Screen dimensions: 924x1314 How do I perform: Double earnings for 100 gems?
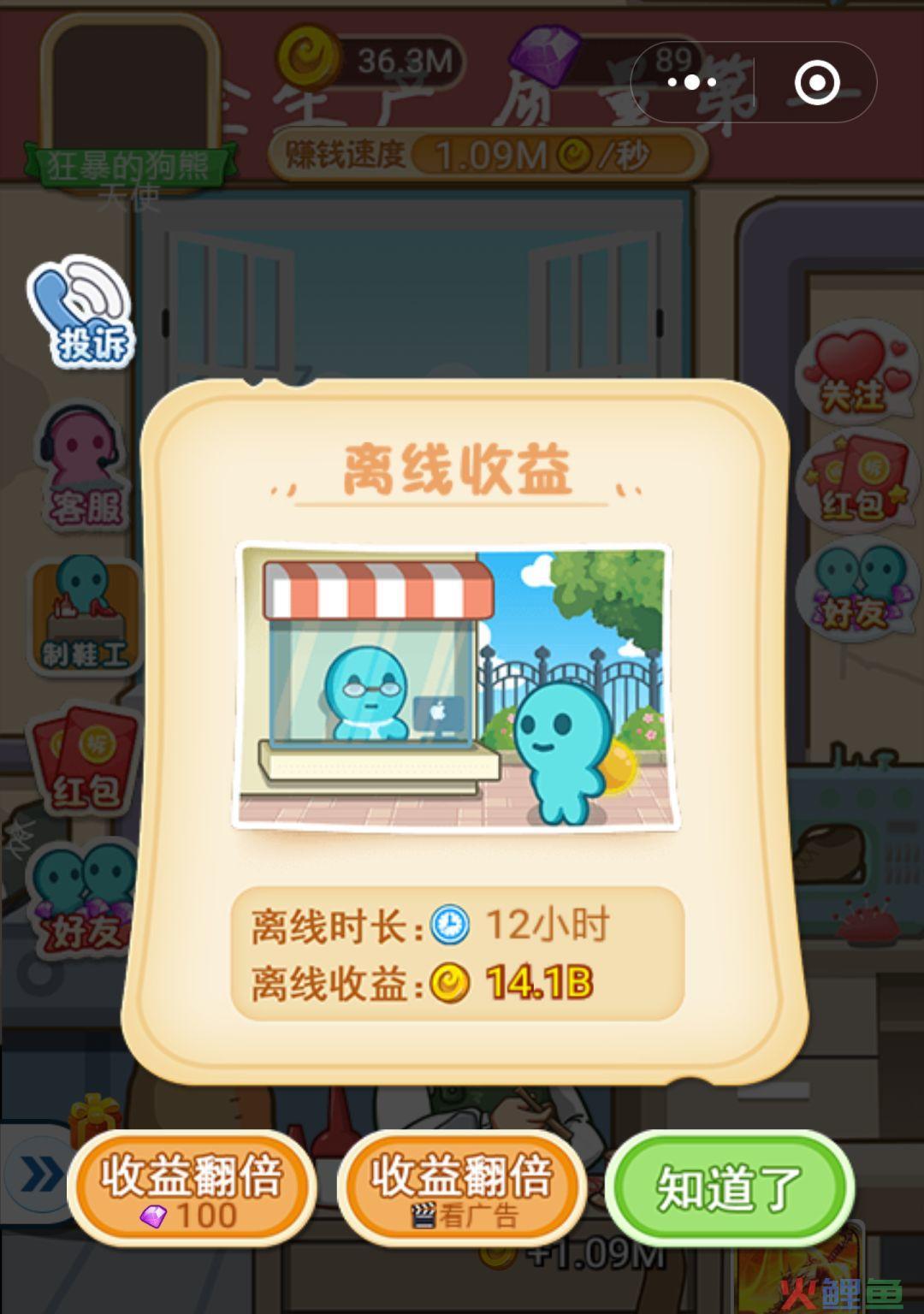coord(192,1187)
